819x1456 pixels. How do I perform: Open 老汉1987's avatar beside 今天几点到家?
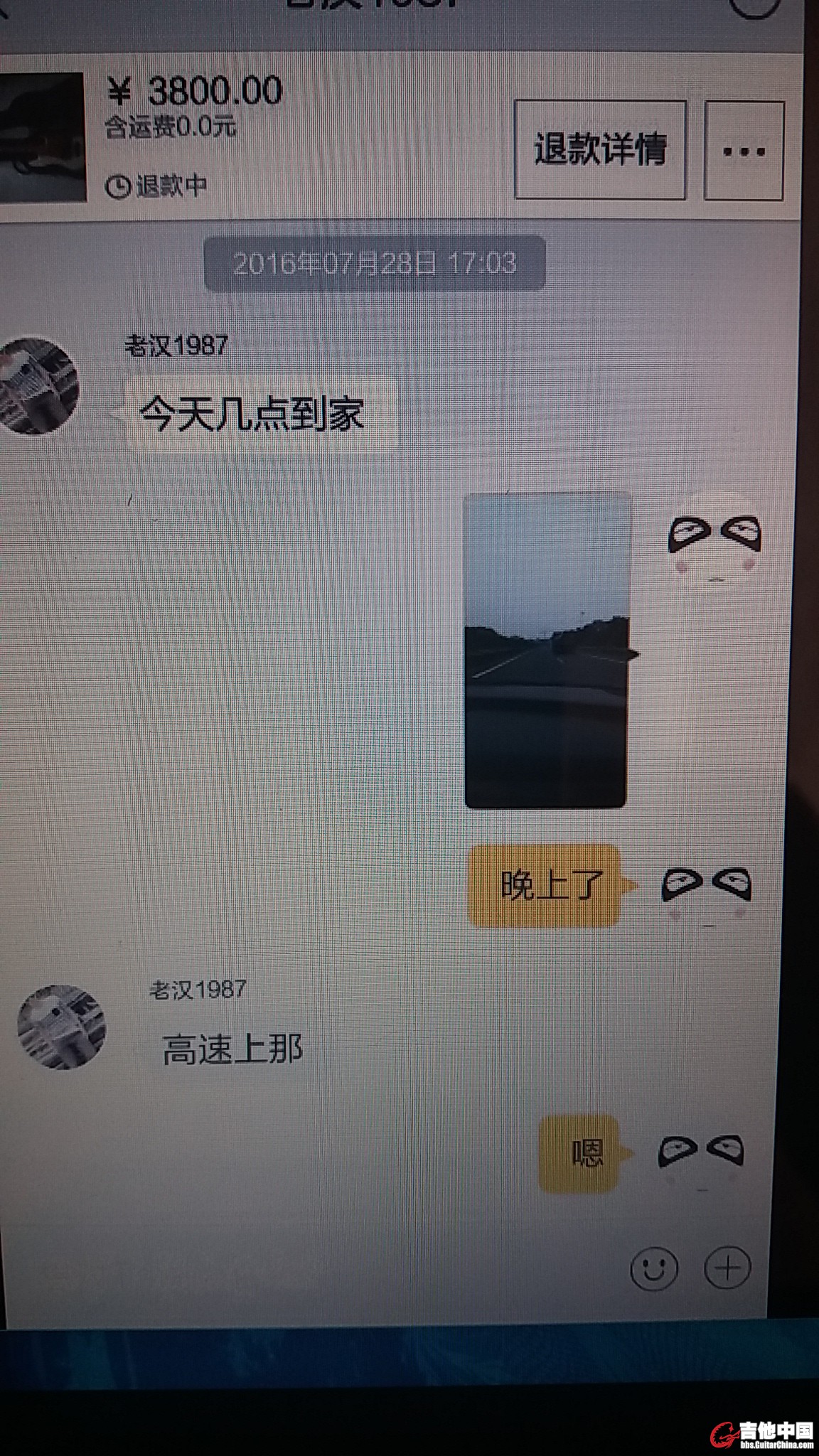pyautogui.click(x=37, y=386)
